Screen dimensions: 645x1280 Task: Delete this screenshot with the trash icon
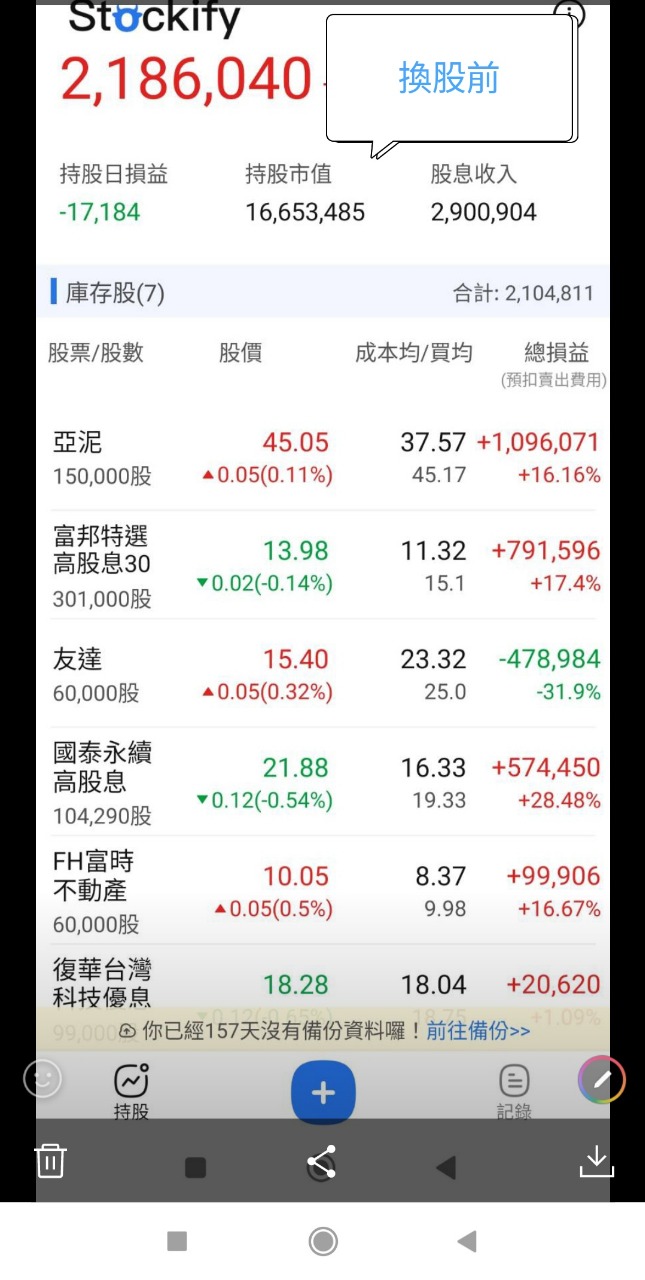[50, 1161]
